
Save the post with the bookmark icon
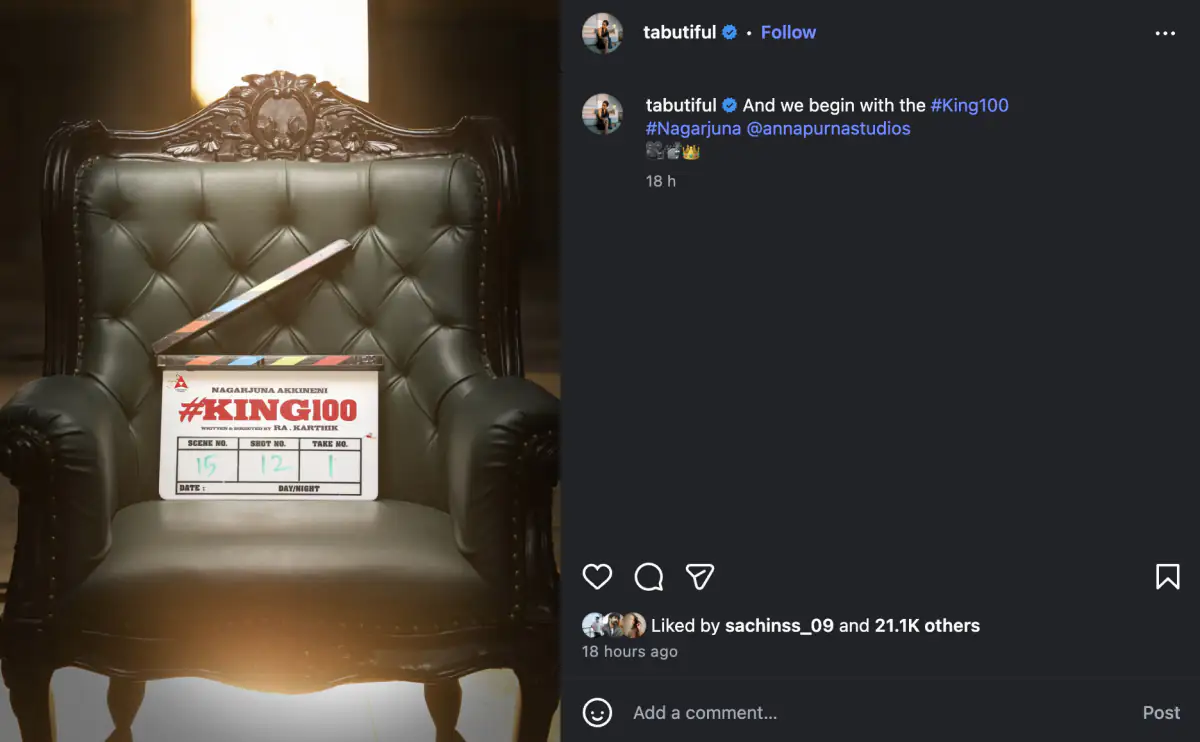pyautogui.click(x=1167, y=576)
